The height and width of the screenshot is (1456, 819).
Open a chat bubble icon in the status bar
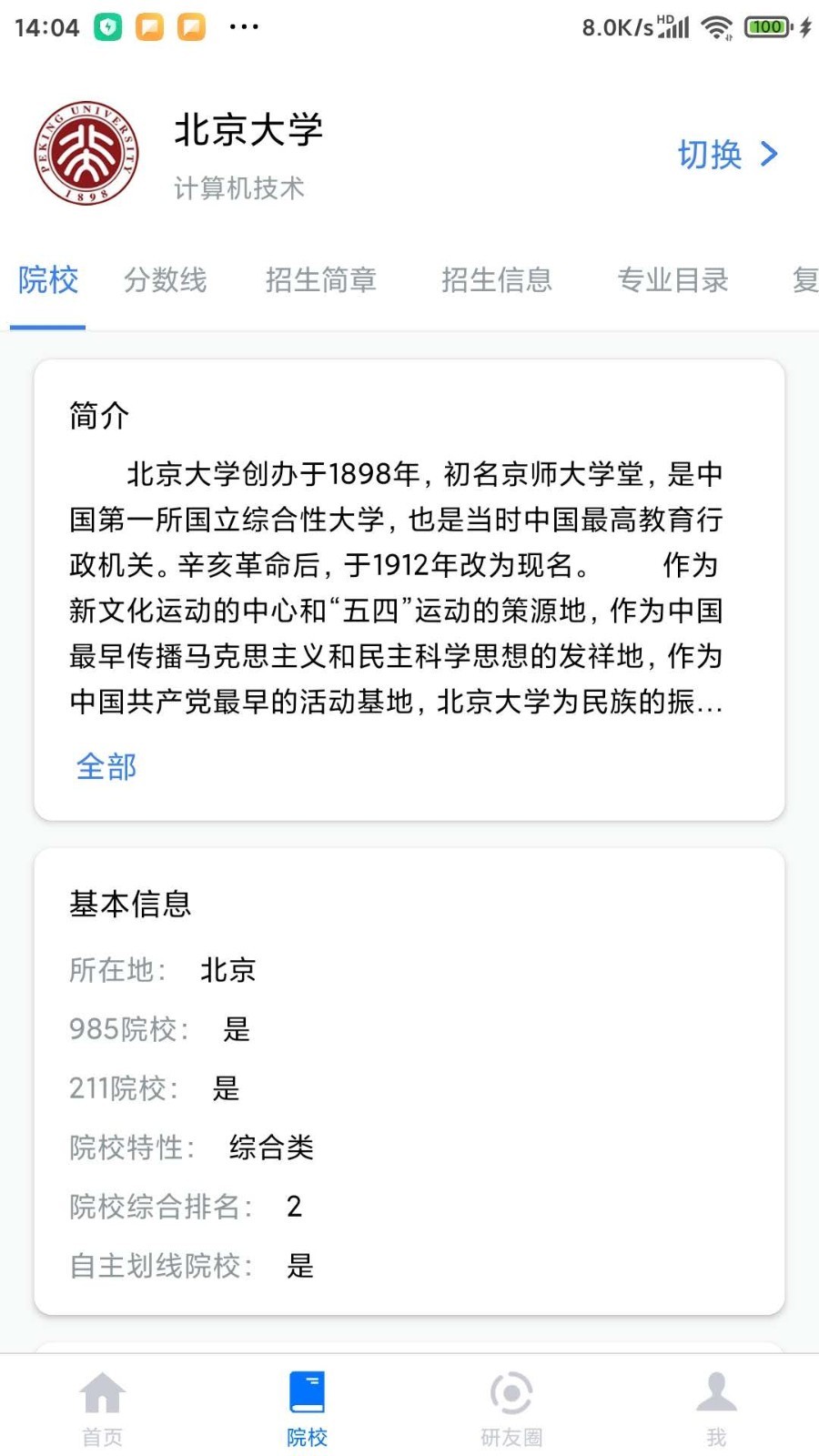[150, 26]
